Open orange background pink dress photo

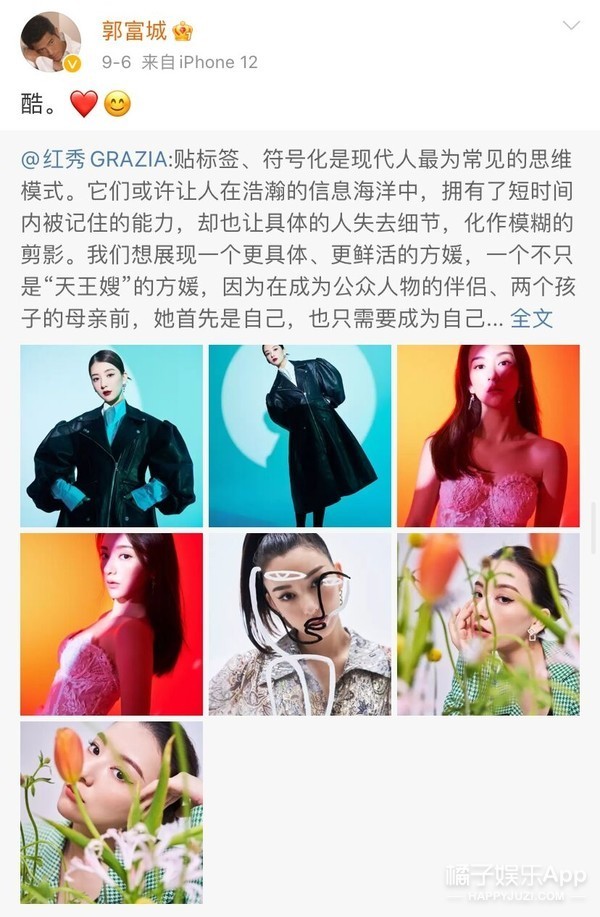[x=488, y=436]
